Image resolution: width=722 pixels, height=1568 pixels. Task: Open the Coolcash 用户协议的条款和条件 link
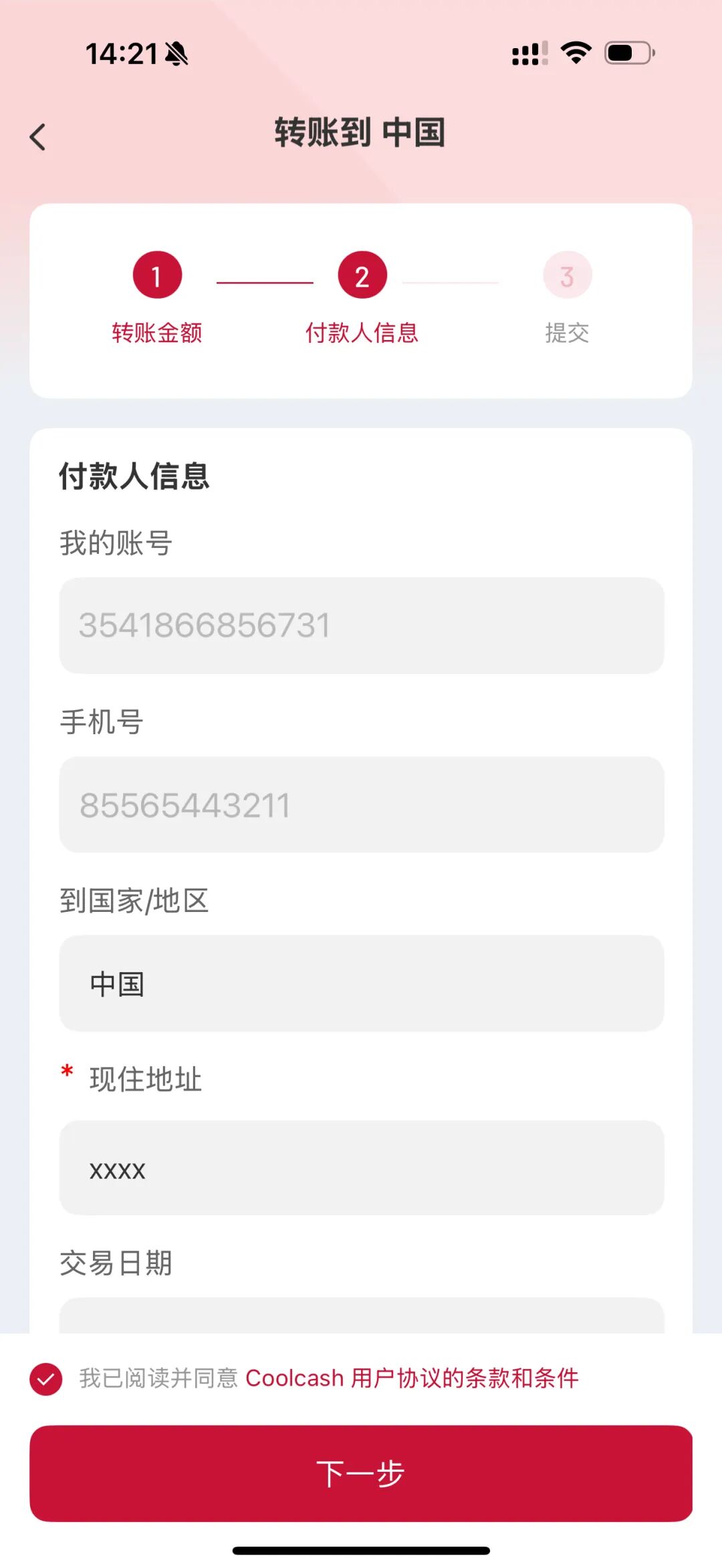coord(412,1378)
